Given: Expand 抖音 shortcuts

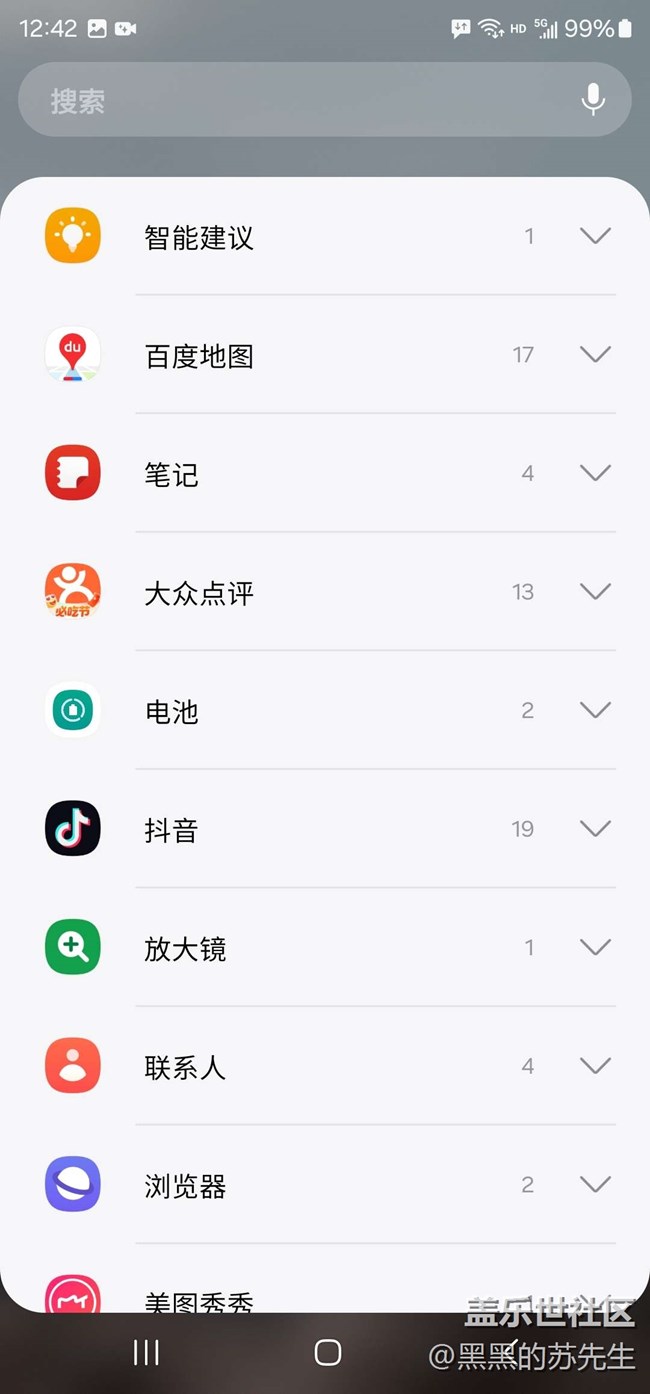Looking at the screenshot, I should [x=595, y=829].
